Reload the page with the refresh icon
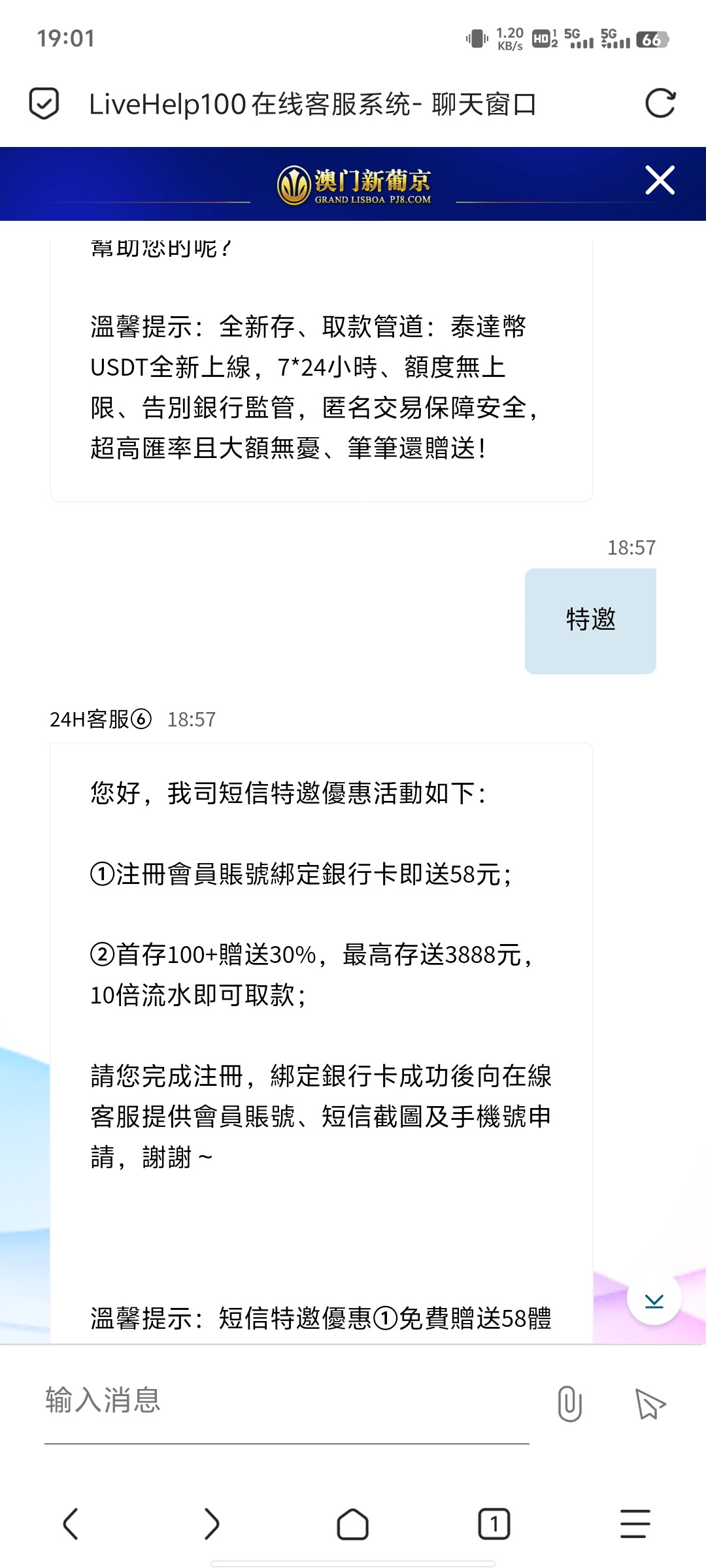The width and height of the screenshot is (706, 1568). 660,104
